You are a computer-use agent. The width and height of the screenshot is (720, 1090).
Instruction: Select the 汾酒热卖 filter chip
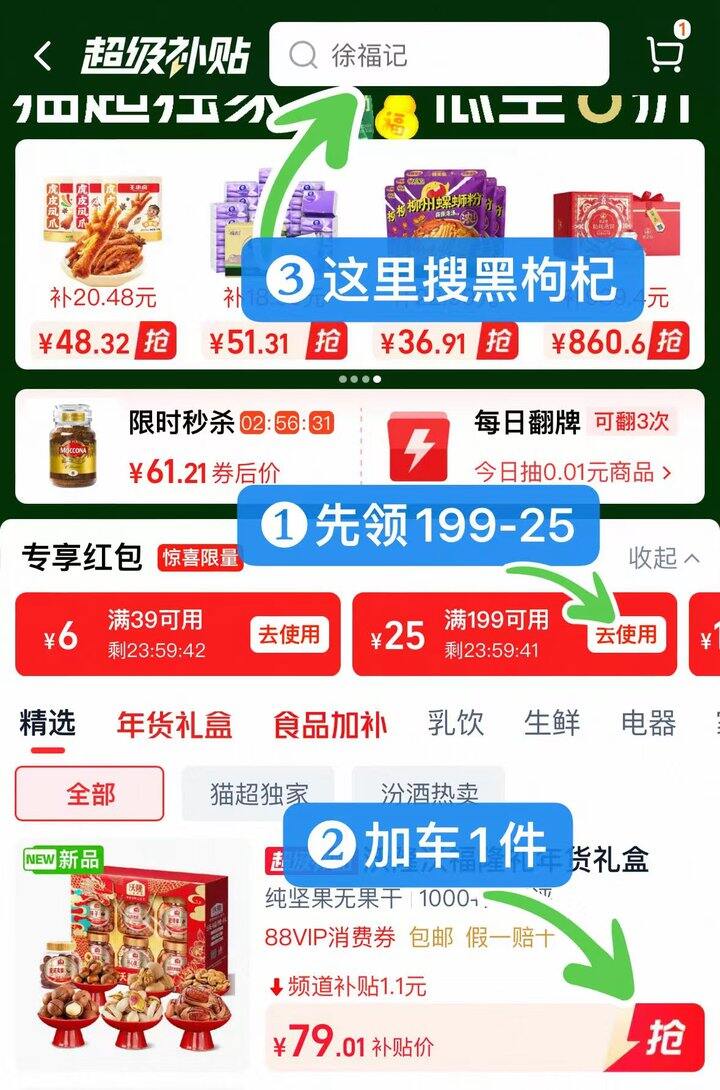click(x=428, y=794)
